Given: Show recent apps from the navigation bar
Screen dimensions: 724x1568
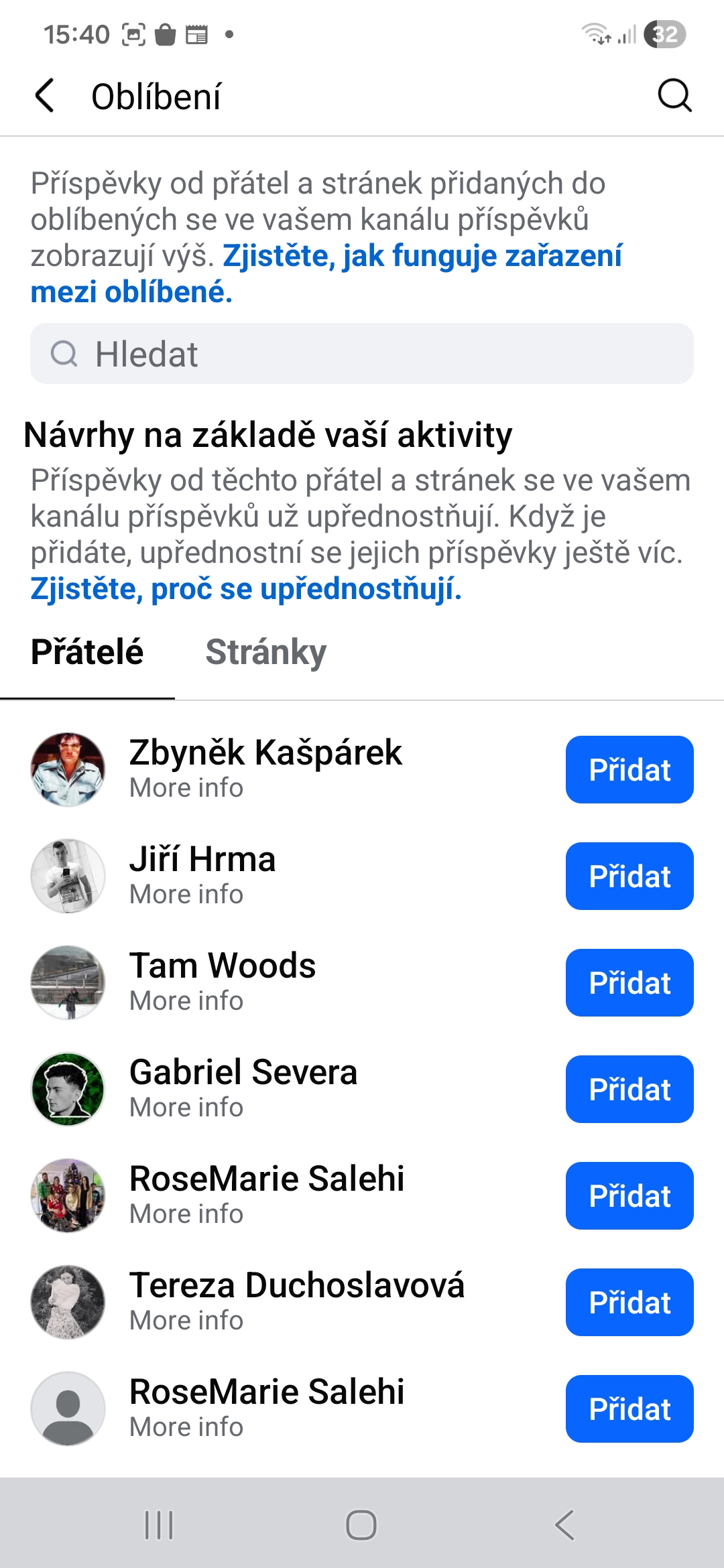Looking at the screenshot, I should click(x=159, y=1526).
